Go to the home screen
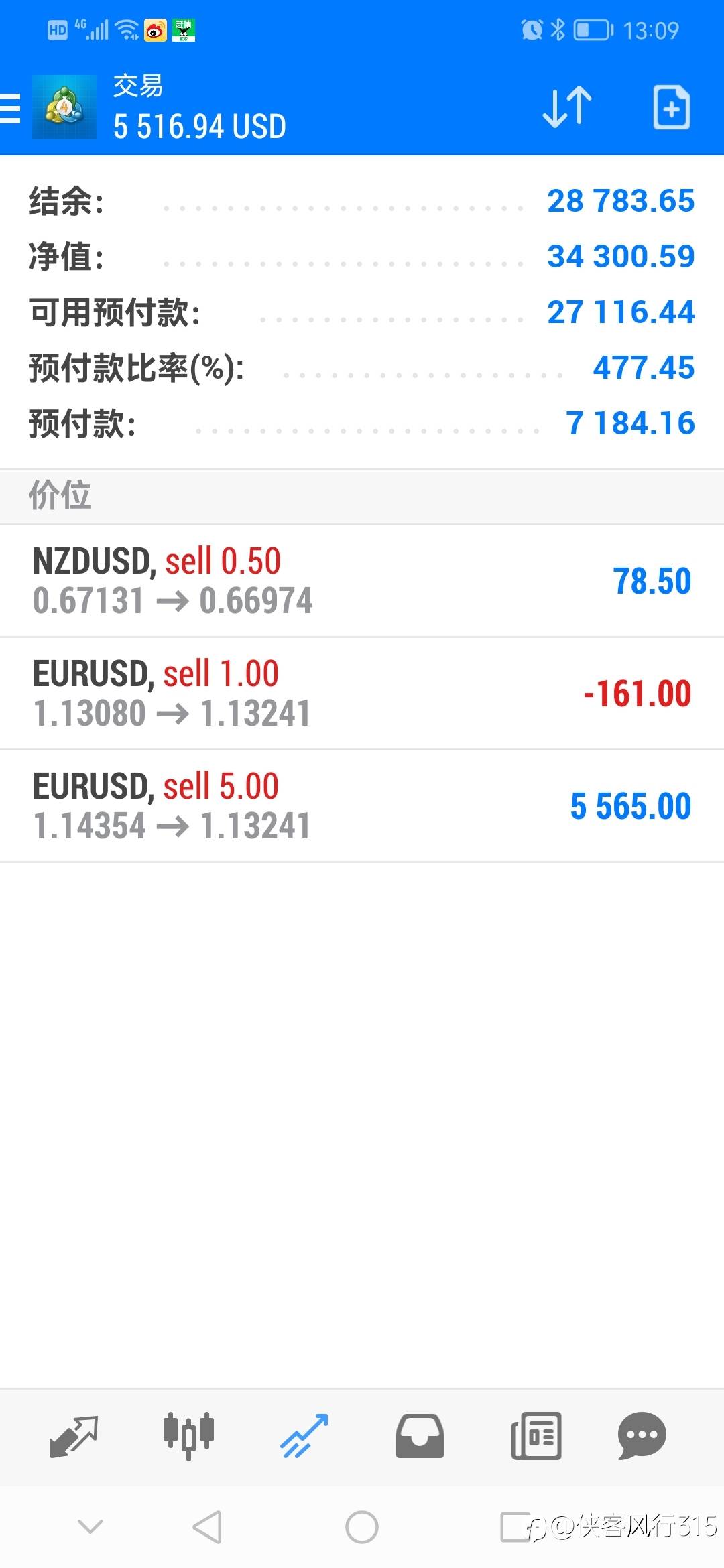Screen dimensions: 724x1568 pos(362,1527)
